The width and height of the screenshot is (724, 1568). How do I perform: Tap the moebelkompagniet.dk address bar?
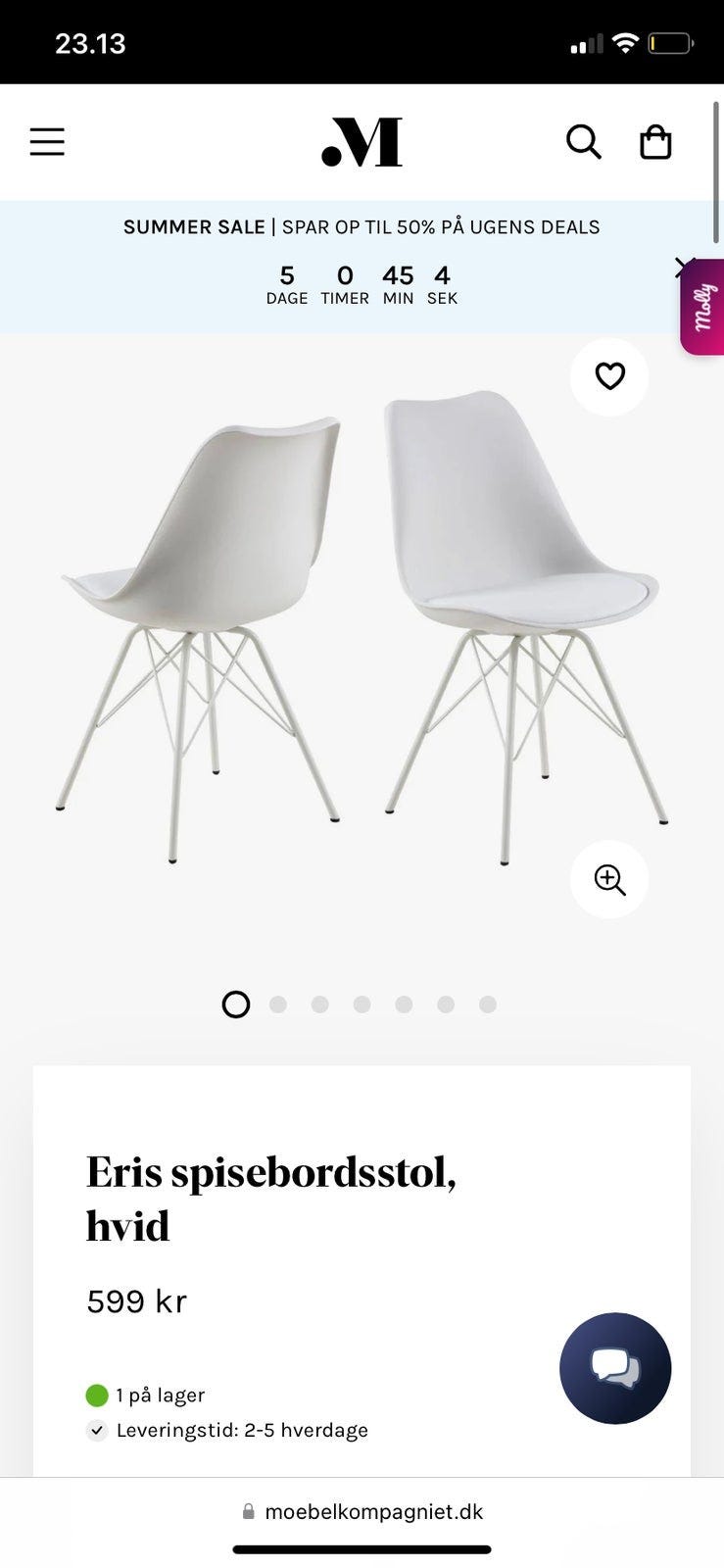[x=362, y=1511]
